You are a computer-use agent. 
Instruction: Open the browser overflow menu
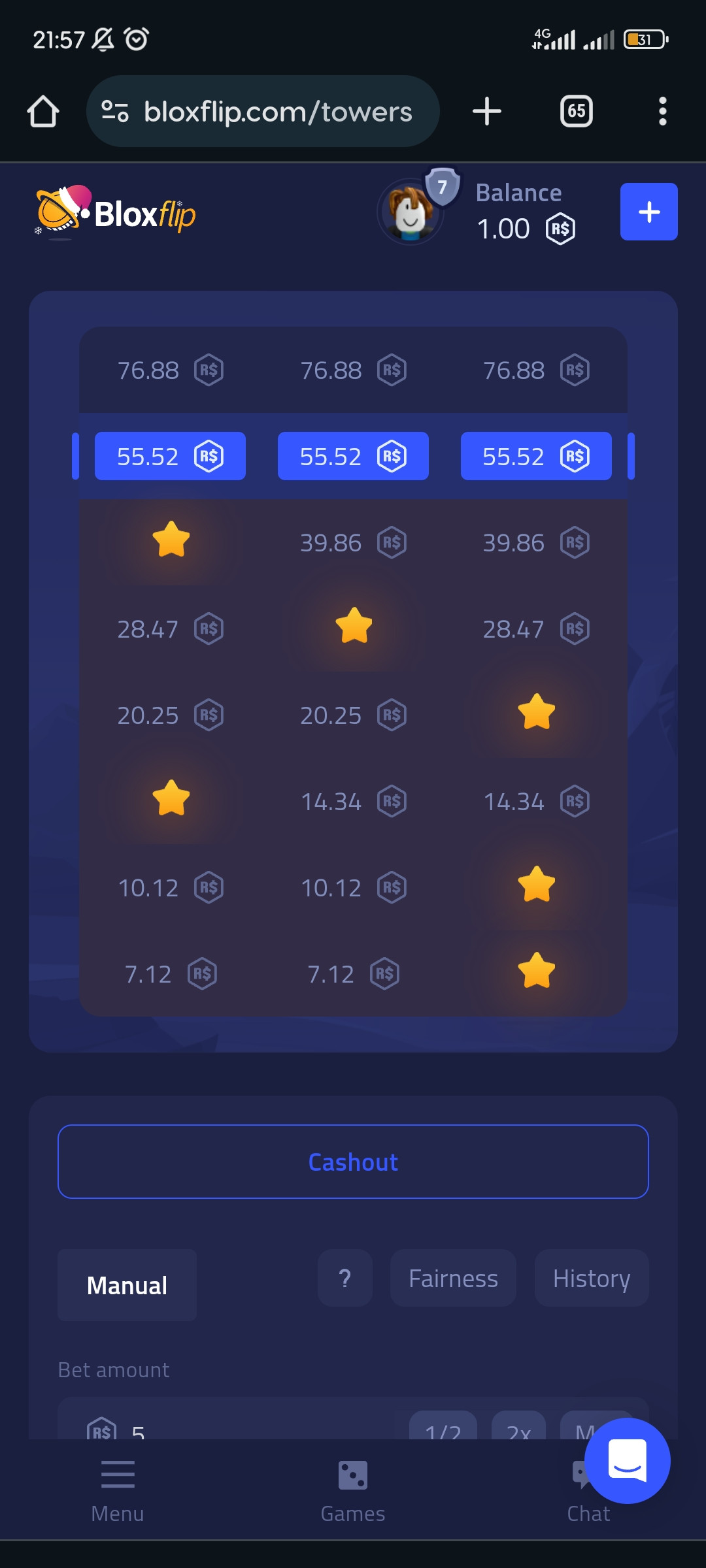click(662, 112)
